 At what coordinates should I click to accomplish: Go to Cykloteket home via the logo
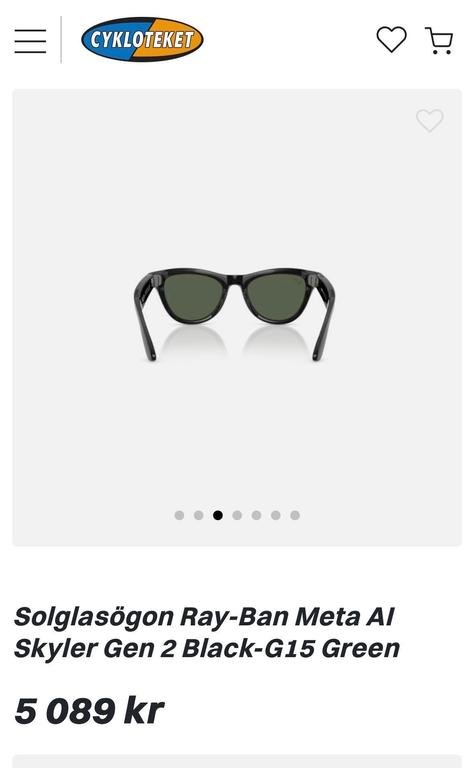point(142,39)
